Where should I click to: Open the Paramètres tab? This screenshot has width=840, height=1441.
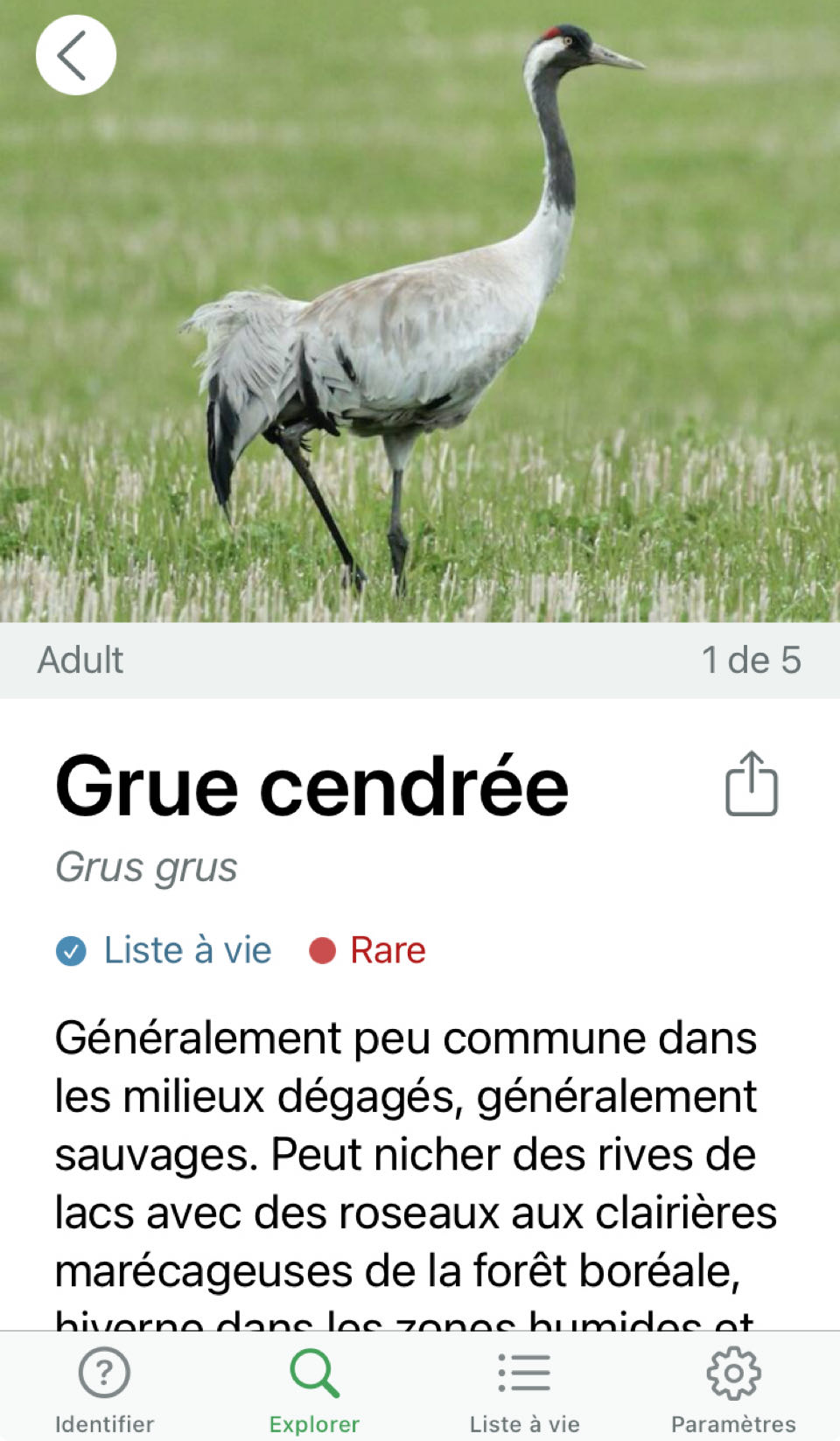[733, 1387]
